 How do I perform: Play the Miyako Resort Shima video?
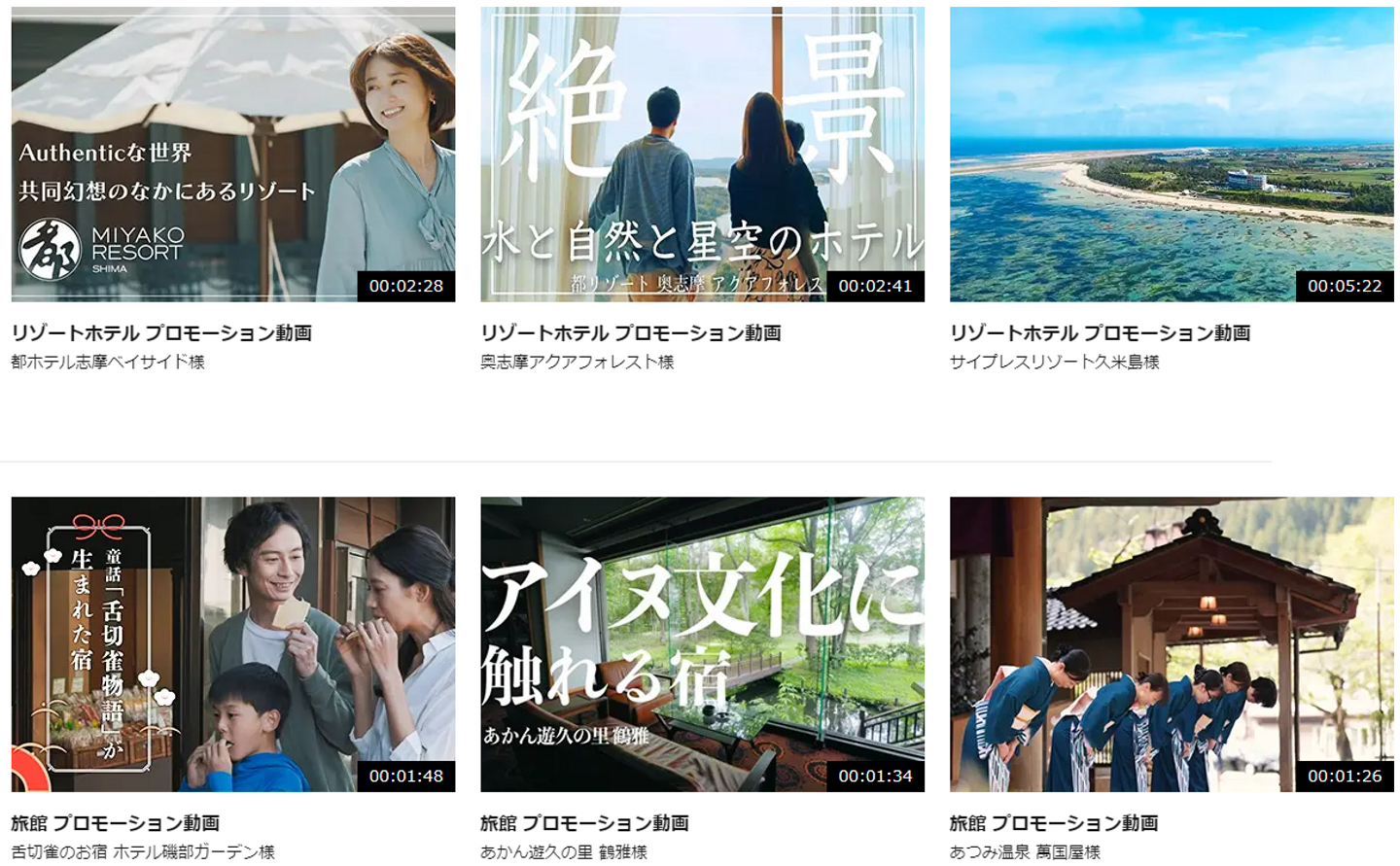[233, 155]
